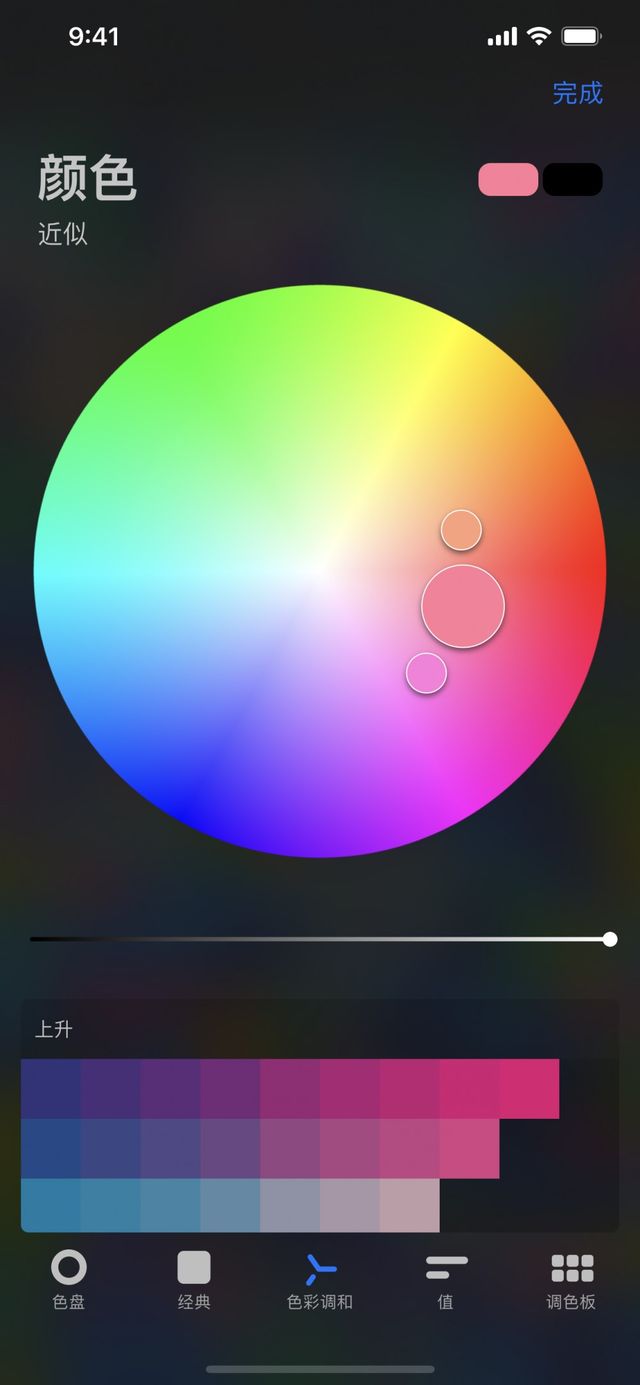Pick the first dark blue palette swatch

[x=50, y=1088]
